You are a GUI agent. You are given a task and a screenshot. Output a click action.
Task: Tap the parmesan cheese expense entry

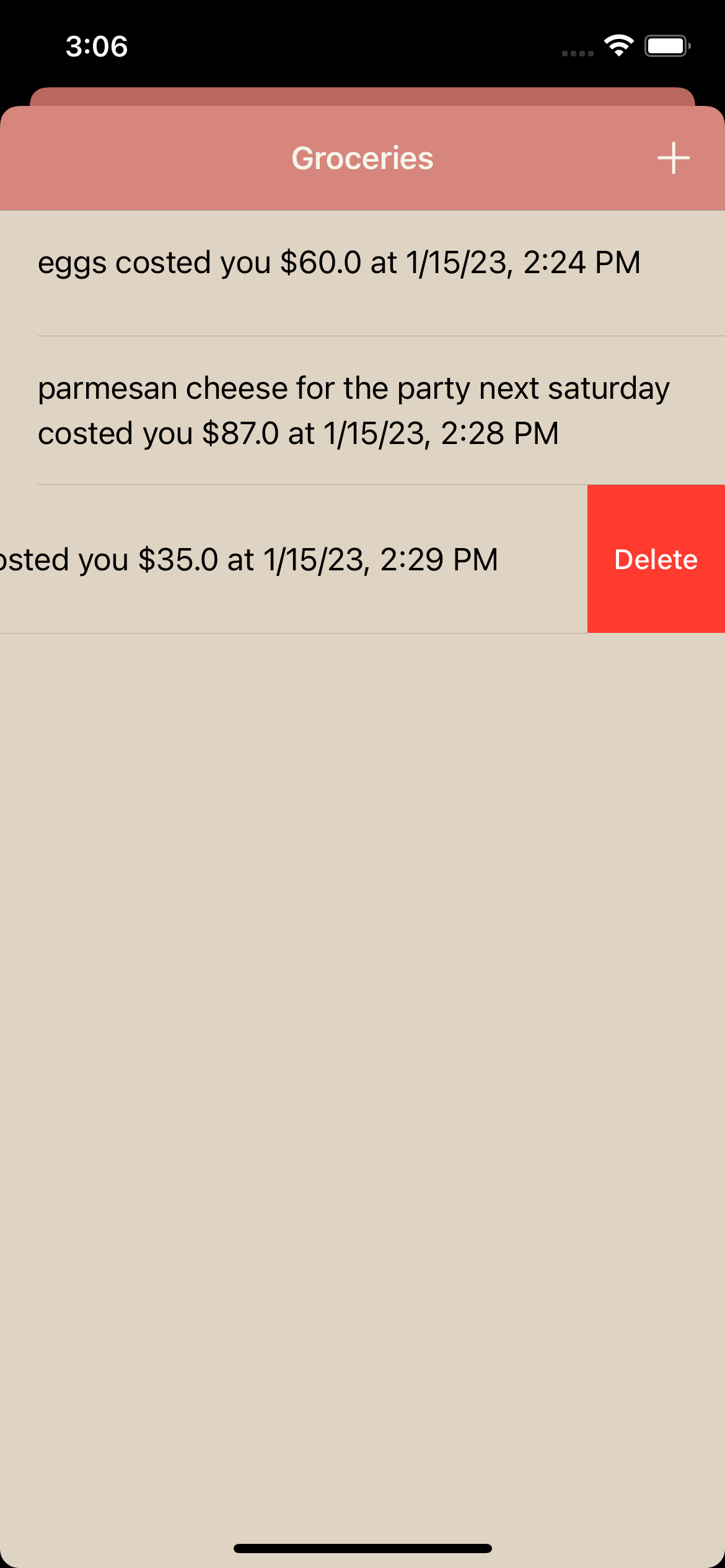click(x=354, y=410)
